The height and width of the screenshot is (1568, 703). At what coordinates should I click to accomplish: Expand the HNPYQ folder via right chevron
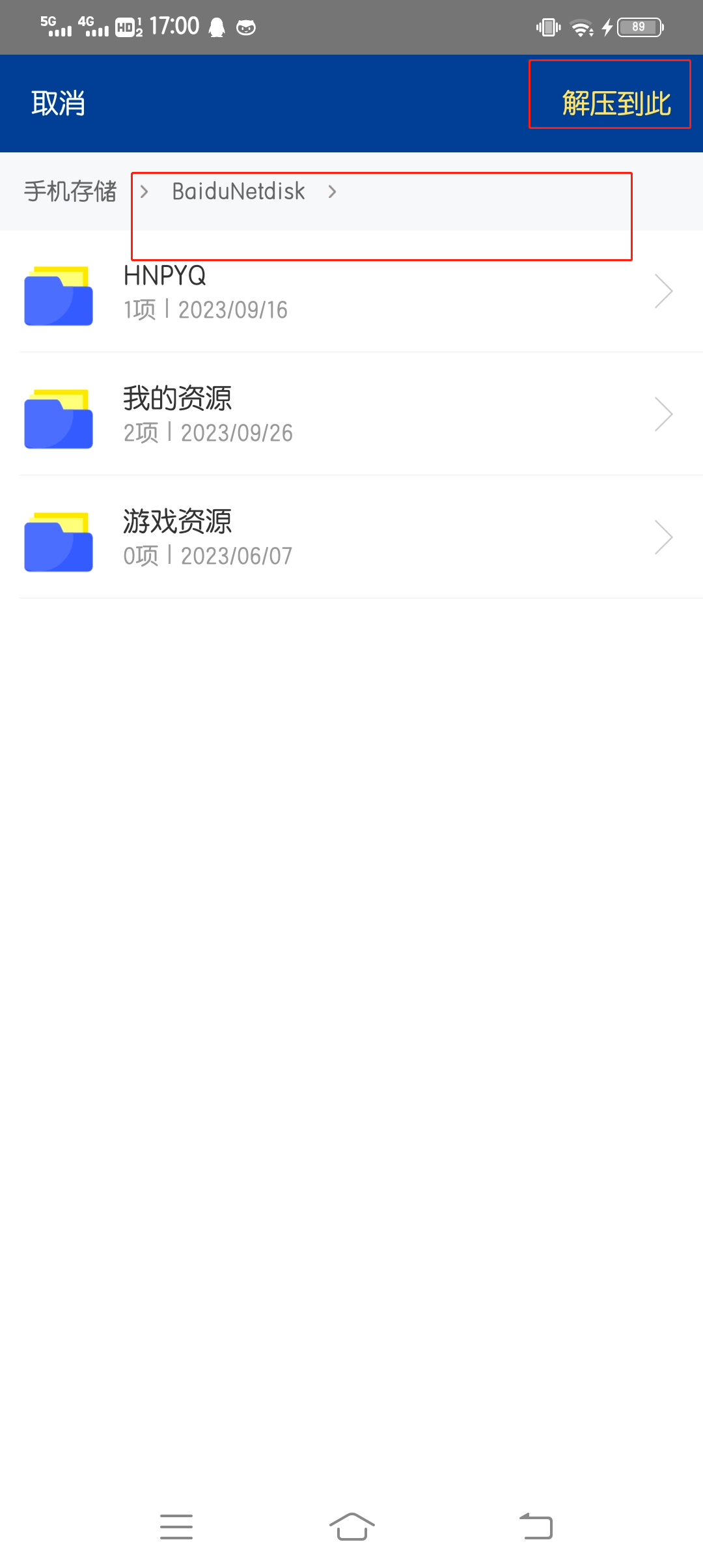point(665,291)
